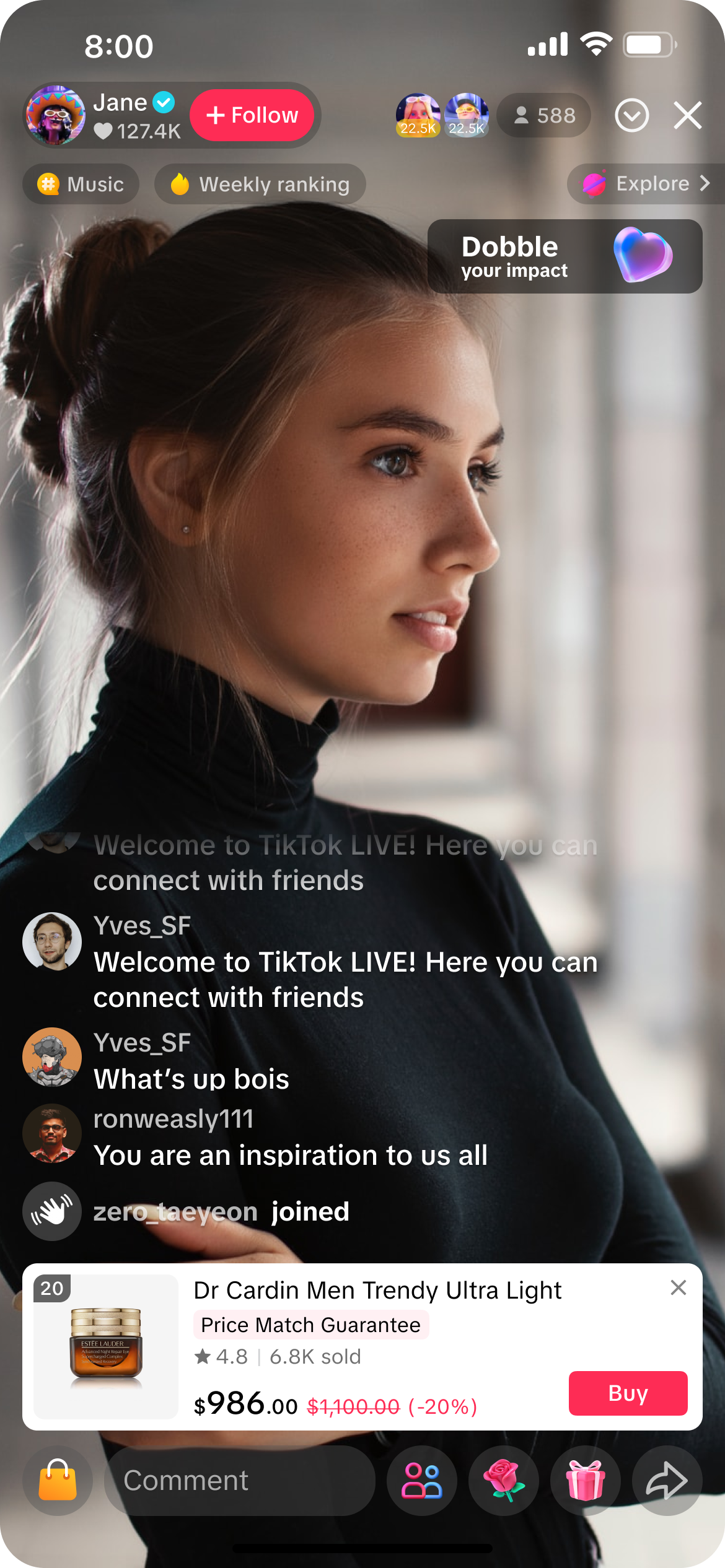The height and width of the screenshot is (1568, 725).
Task: Open Explore for more lives
Action: [646, 184]
